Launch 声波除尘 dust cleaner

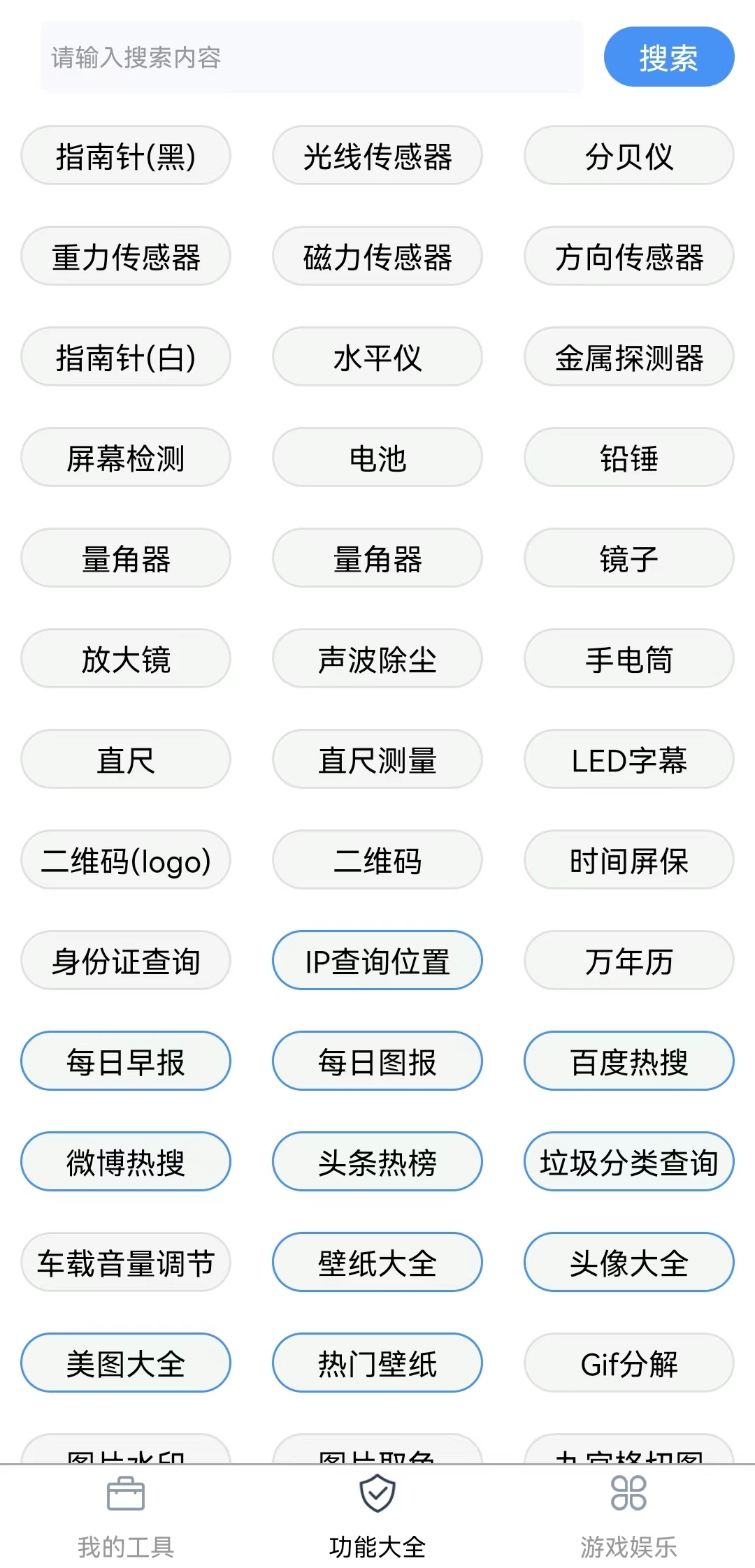pyautogui.click(x=377, y=659)
